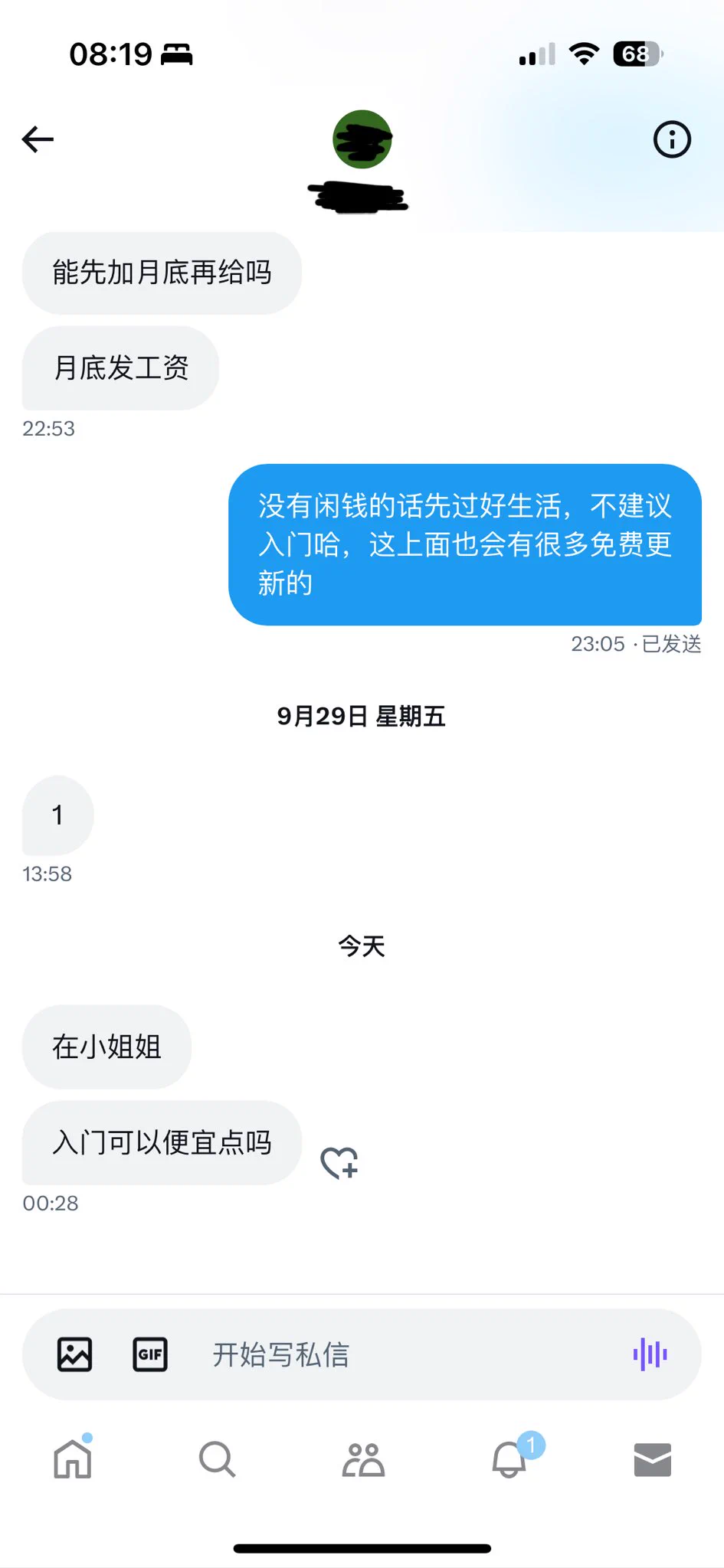Go back to the messages list

[38, 139]
